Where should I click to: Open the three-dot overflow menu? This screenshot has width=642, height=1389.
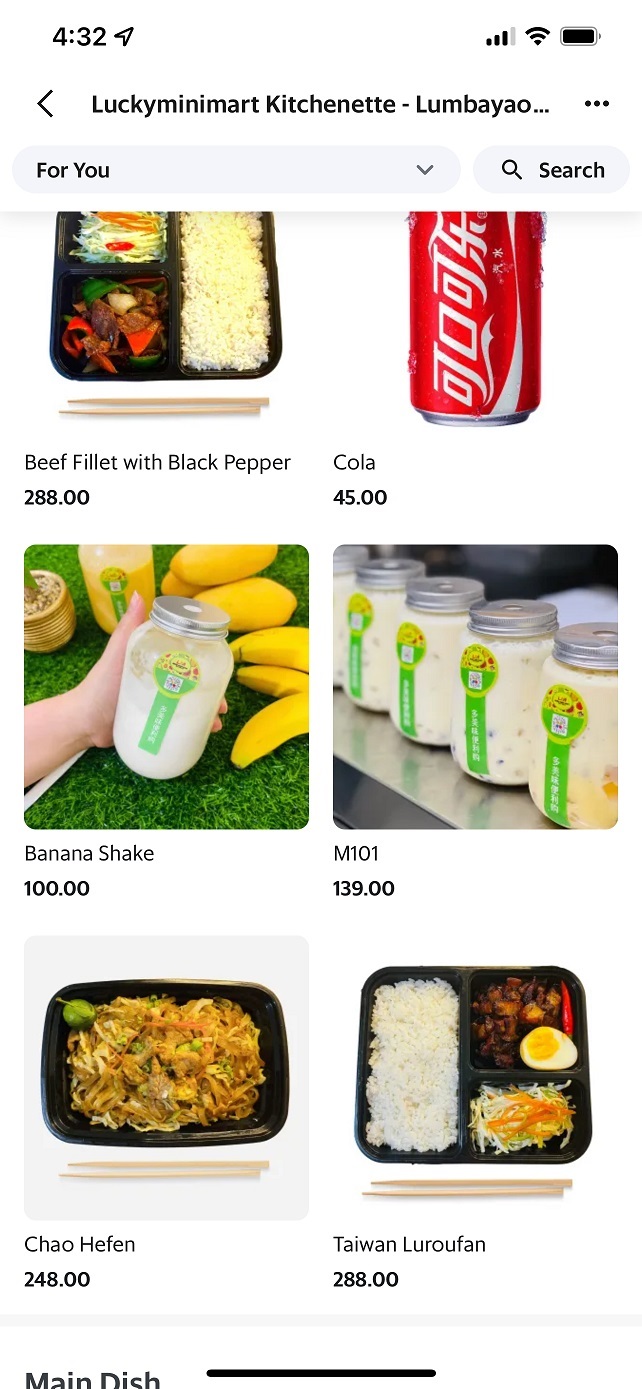(597, 104)
